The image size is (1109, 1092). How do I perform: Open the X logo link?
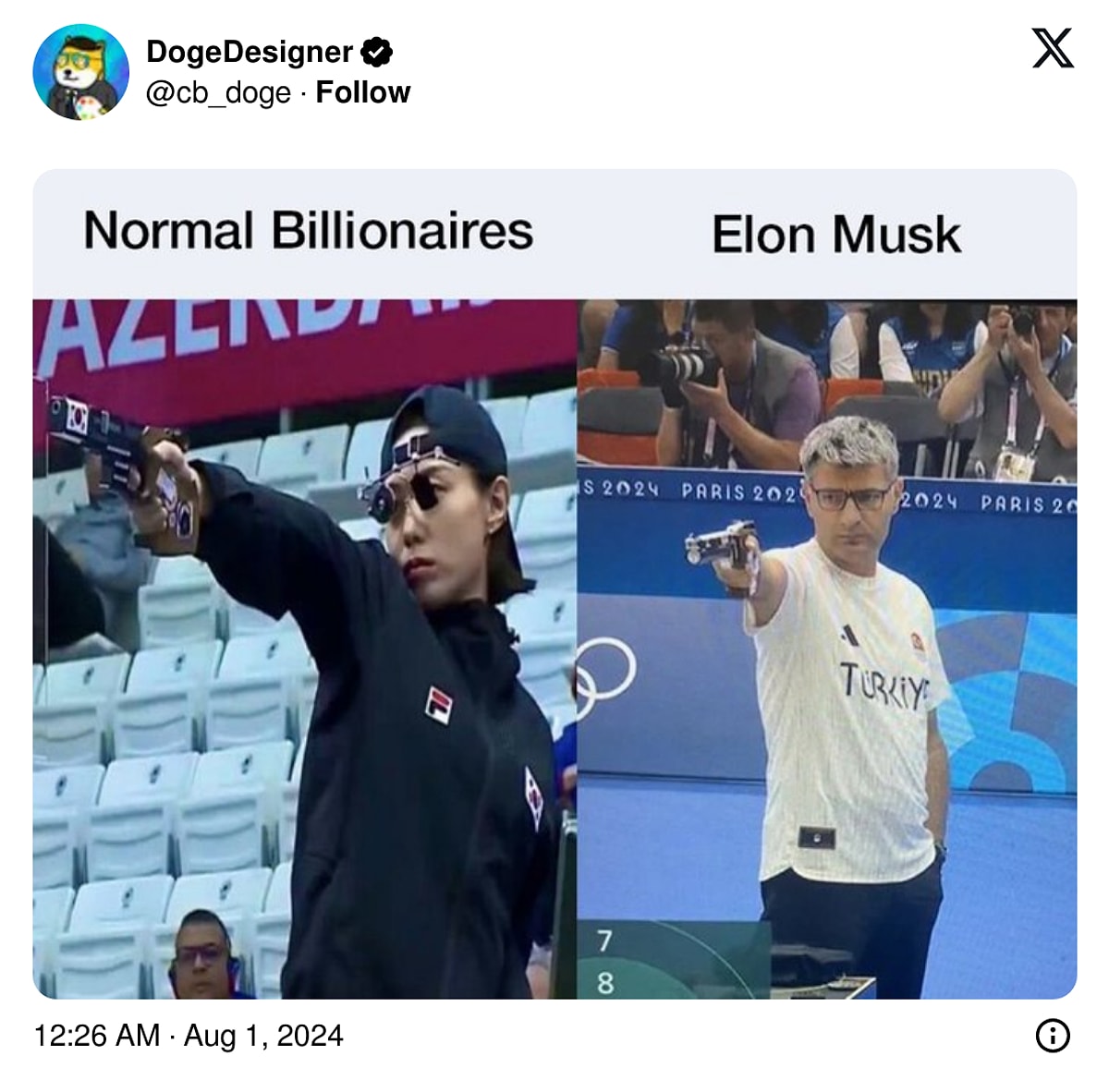(x=1052, y=49)
